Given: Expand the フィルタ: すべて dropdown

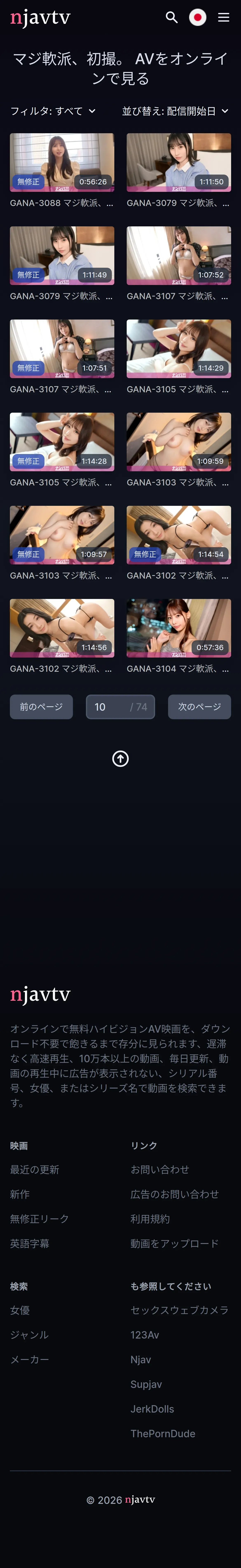Looking at the screenshot, I should point(53,111).
